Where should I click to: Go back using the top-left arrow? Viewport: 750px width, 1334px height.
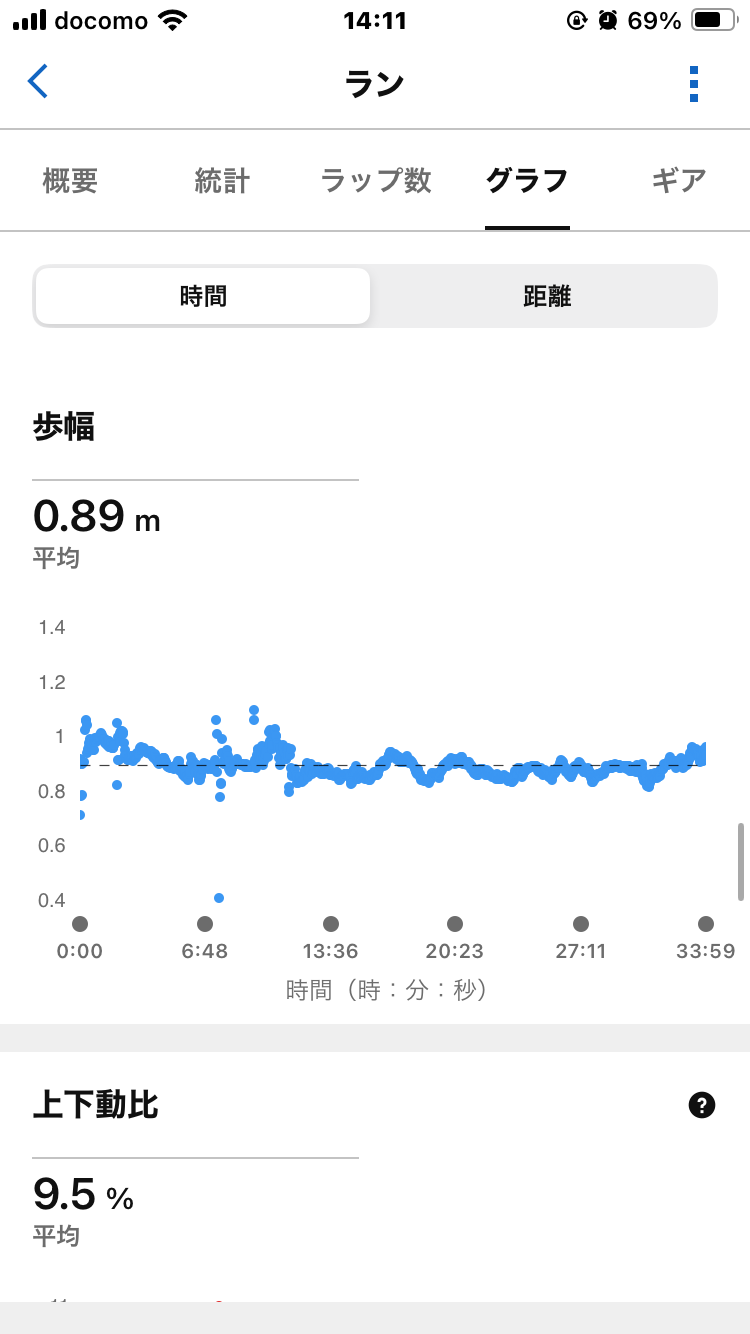click(x=38, y=82)
